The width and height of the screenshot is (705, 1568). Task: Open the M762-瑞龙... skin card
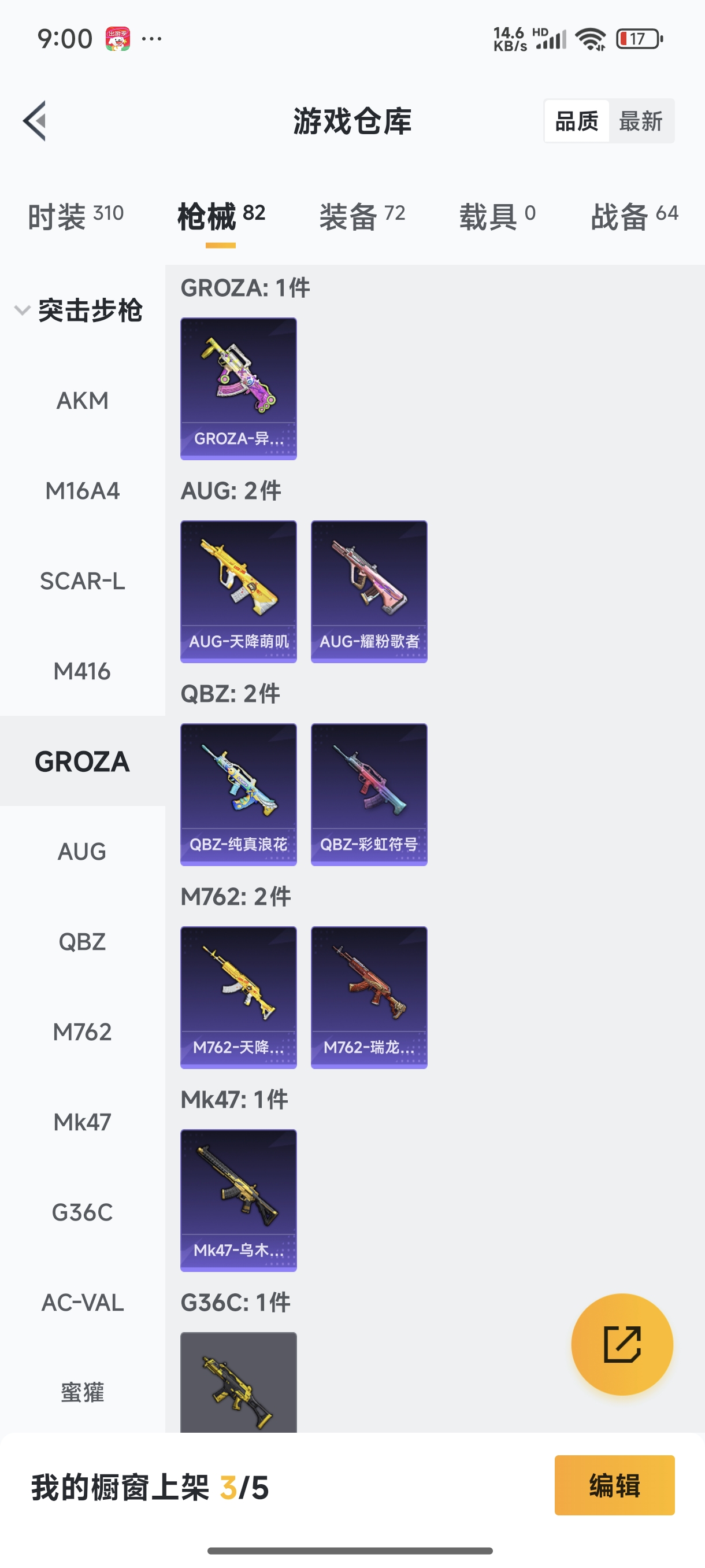click(x=369, y=997)
